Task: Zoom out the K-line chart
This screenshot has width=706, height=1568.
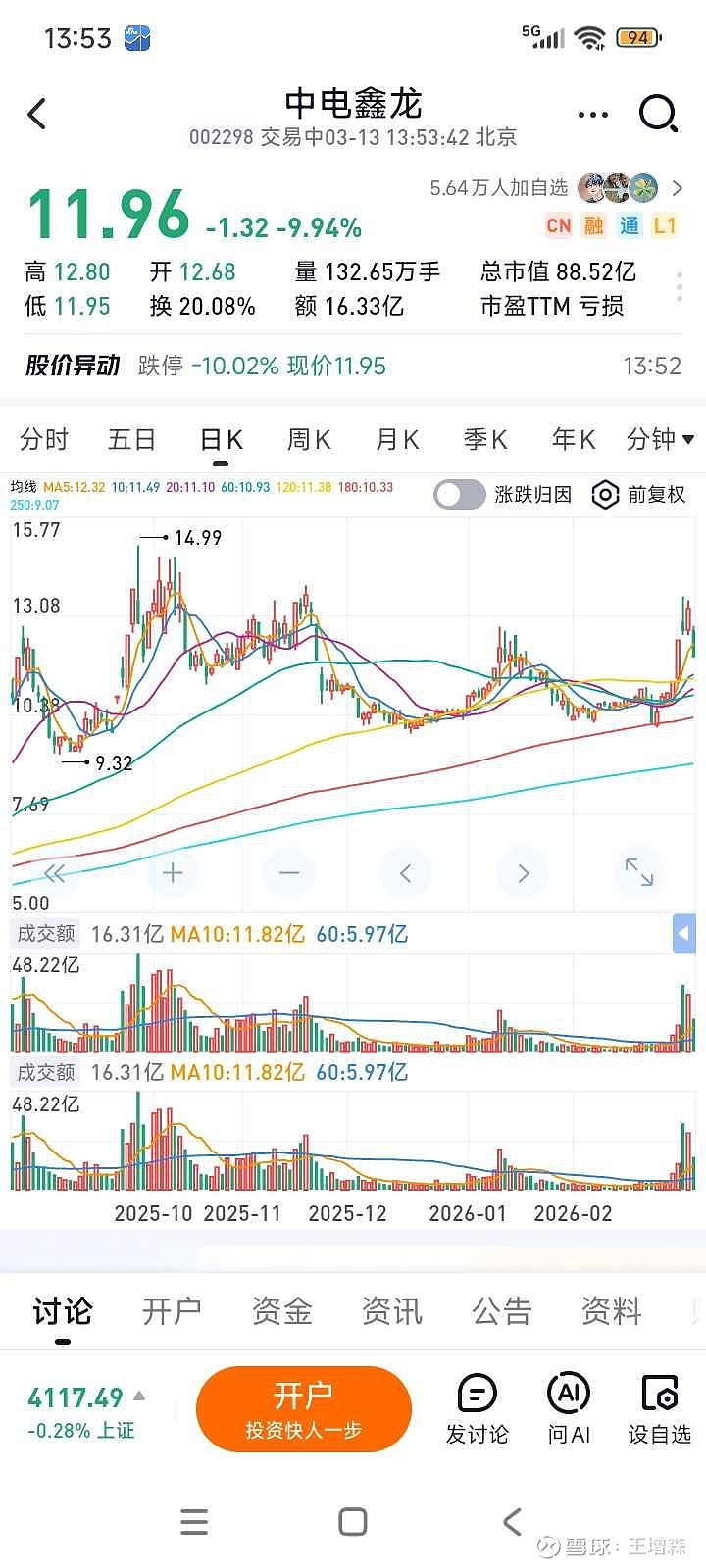Action: tap(289, 872)
